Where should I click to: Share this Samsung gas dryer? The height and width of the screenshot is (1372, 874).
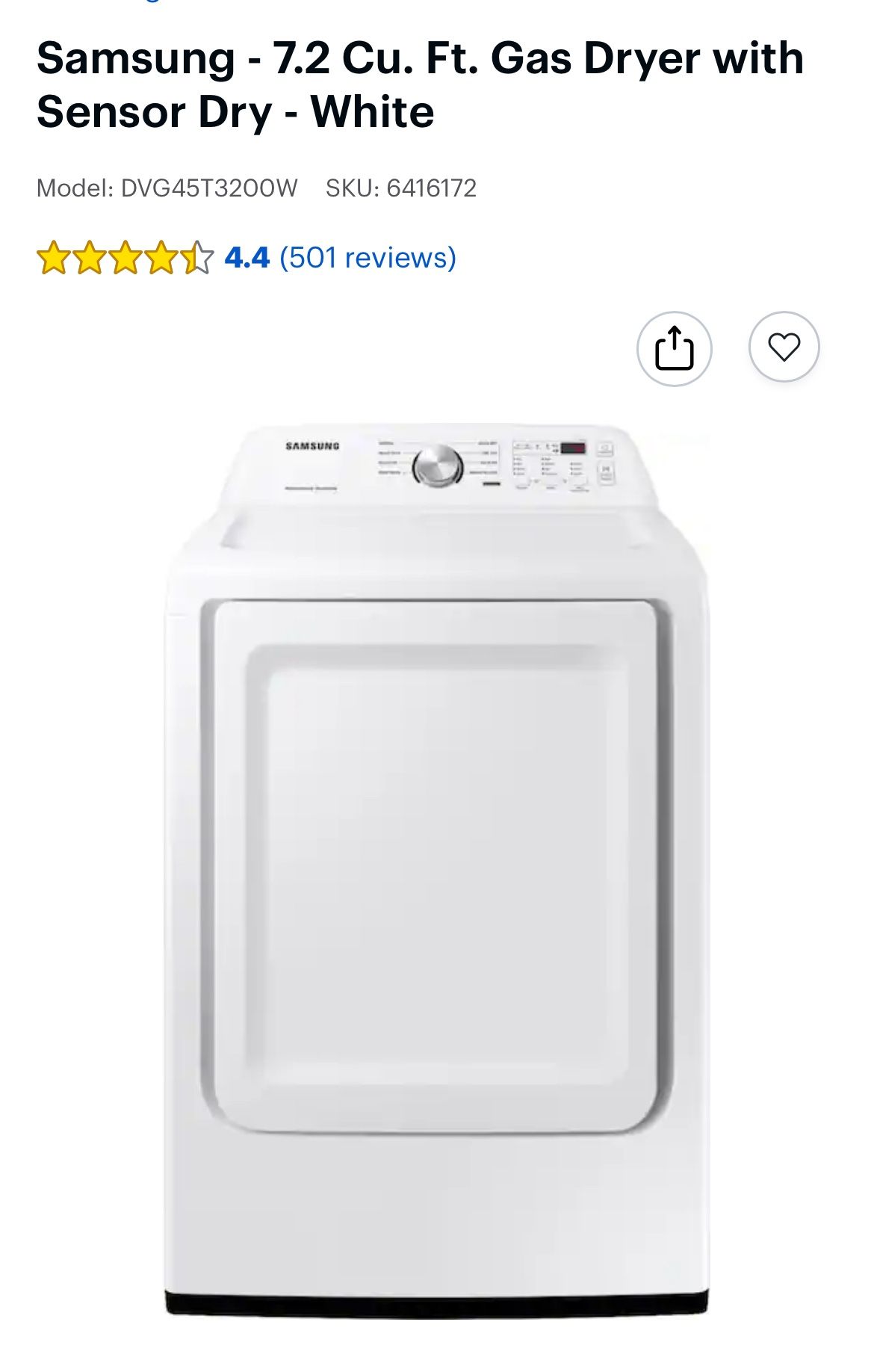pyautogui.click(x=674, y=348)
